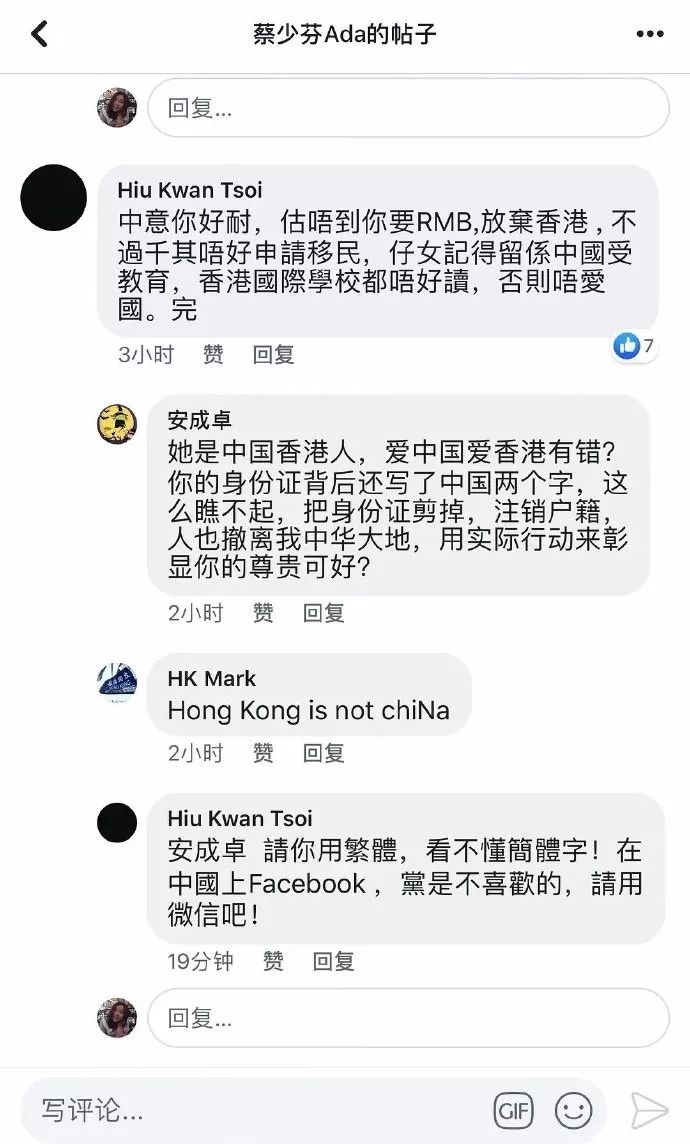Tap the top 回复 reply field

(x=408, y=108)
